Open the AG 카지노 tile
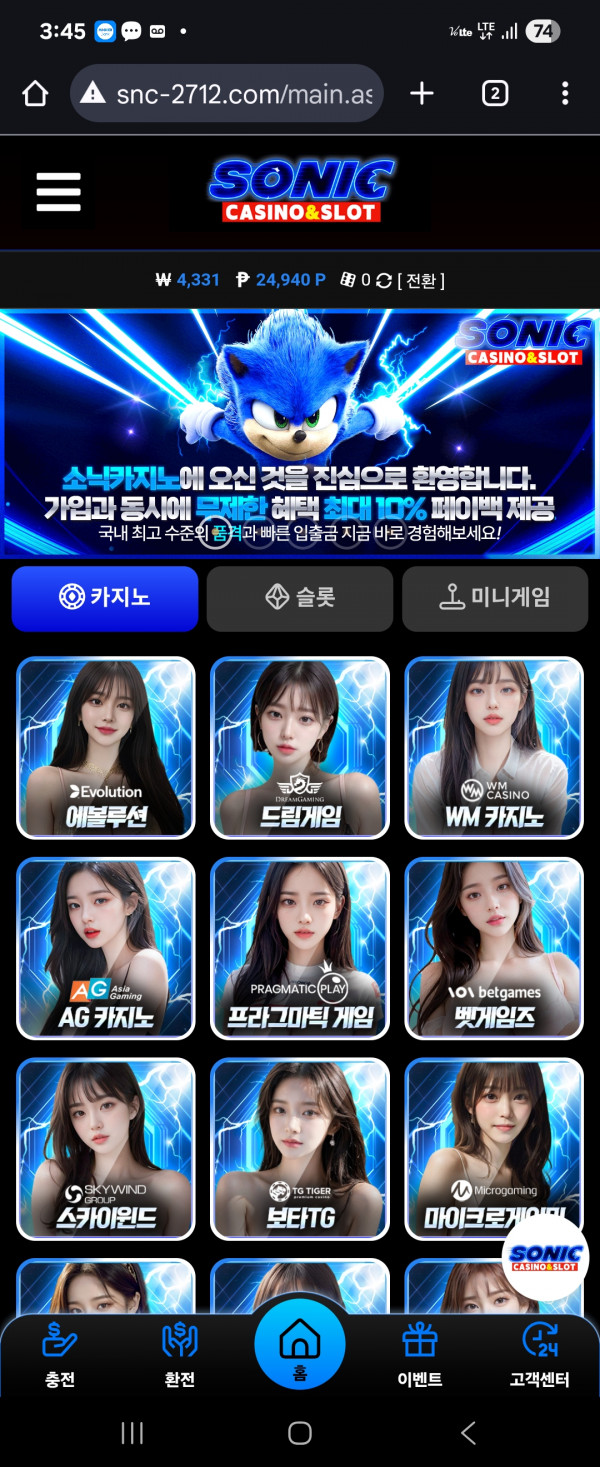The width and height of the screenshot is (600, 1467). pyautogui.click(x=106, y=948)
